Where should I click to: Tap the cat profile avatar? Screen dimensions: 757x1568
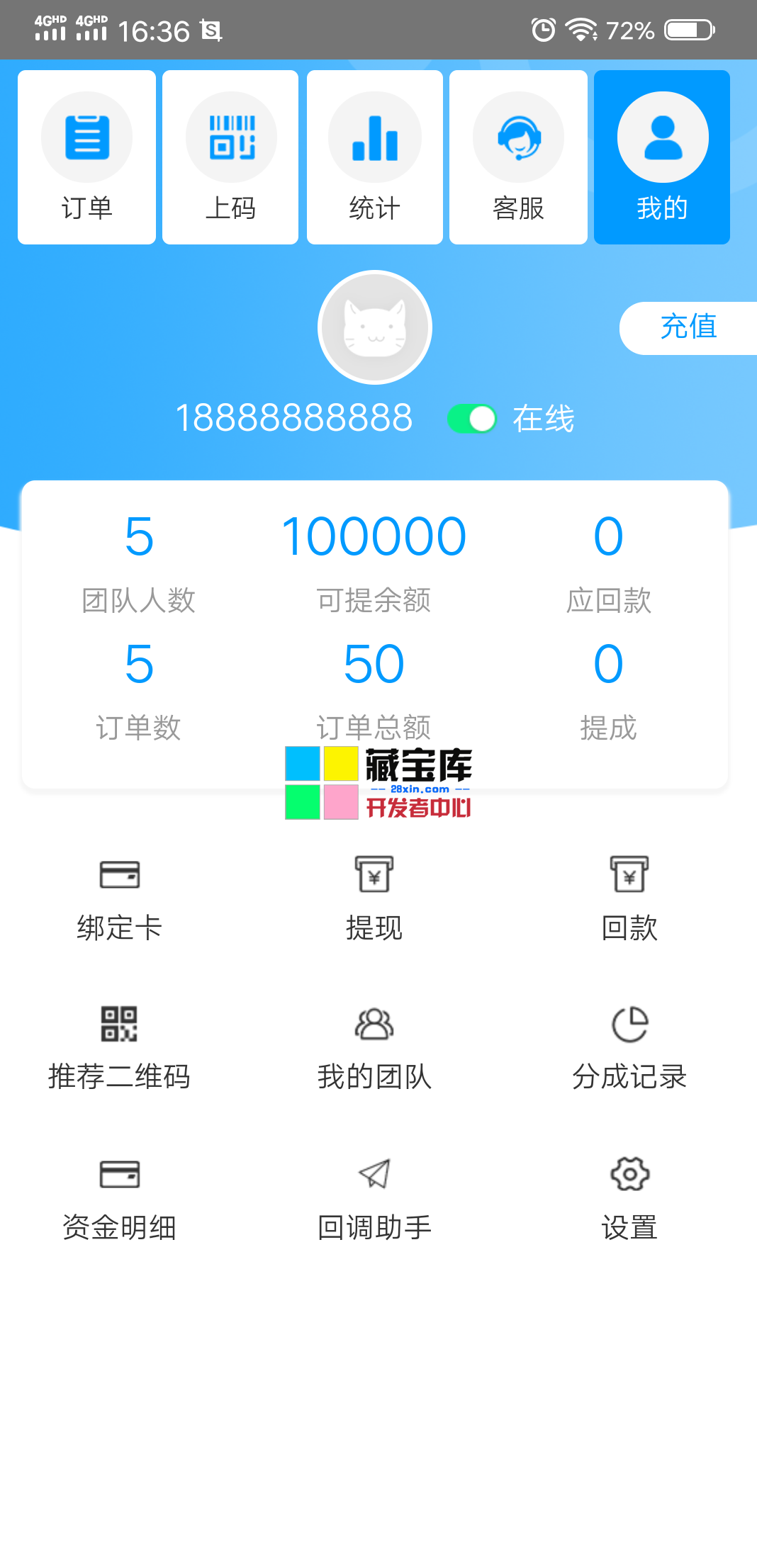tap(375, 327)
